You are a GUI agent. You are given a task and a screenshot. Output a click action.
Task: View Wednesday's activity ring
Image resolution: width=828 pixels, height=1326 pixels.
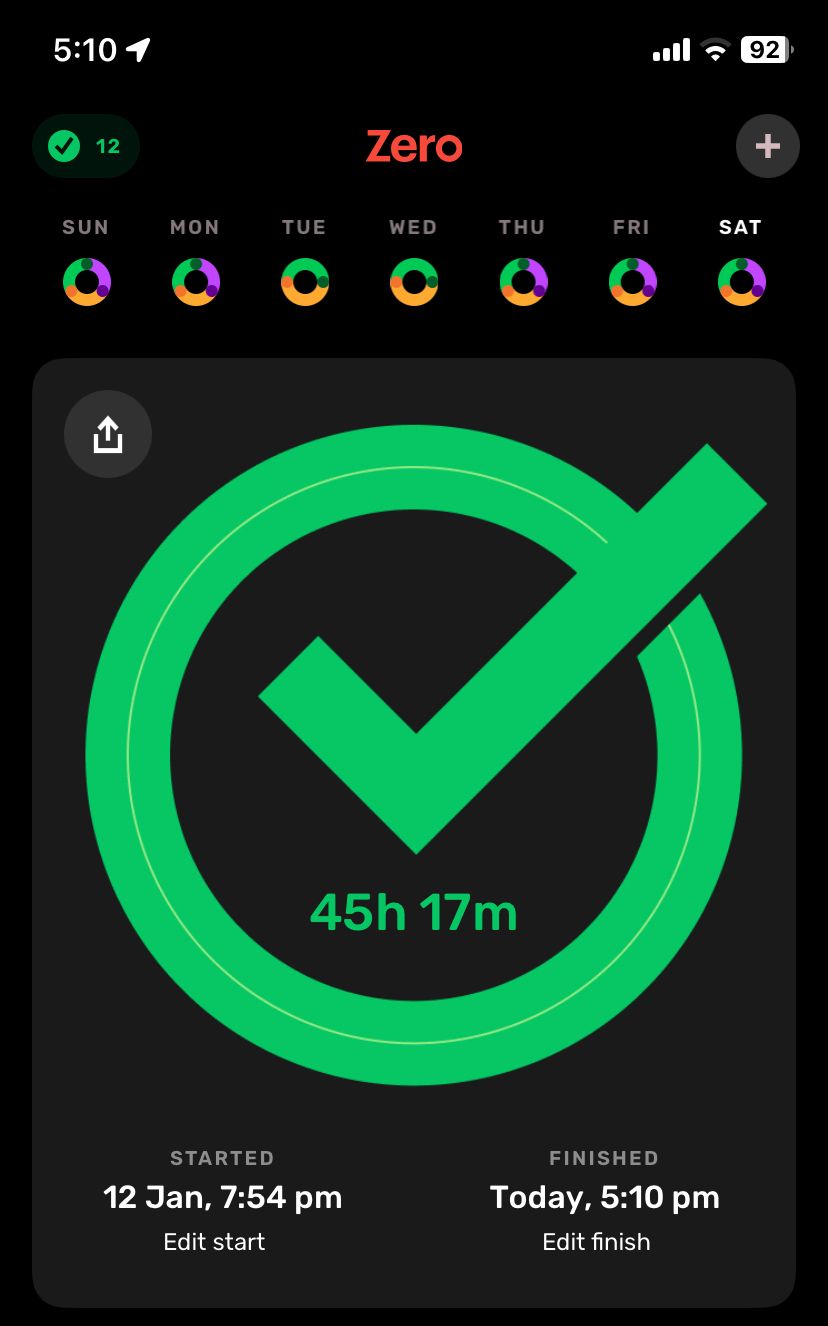click(413, 281)
